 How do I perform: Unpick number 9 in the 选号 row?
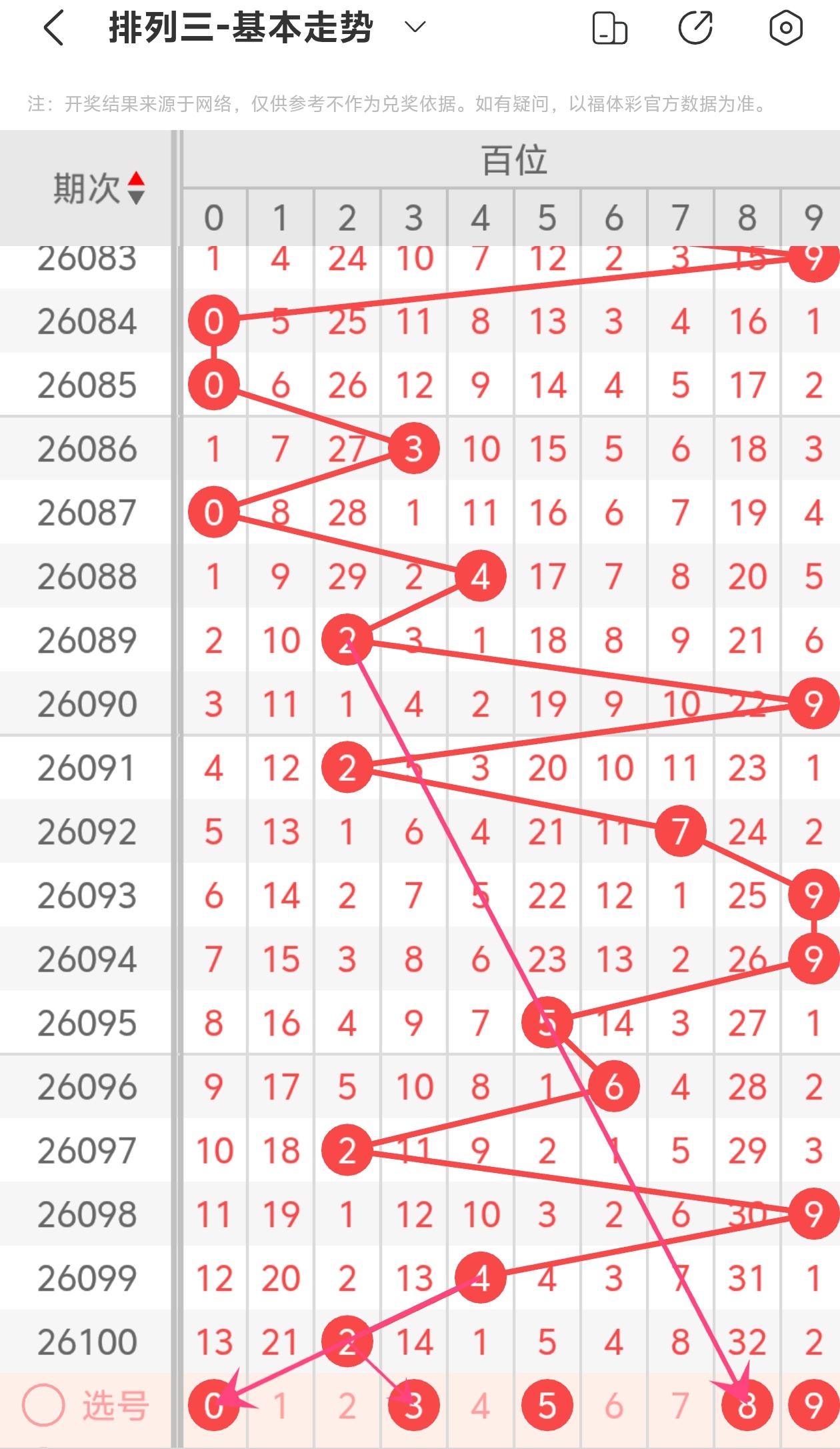click(813, 1406)
